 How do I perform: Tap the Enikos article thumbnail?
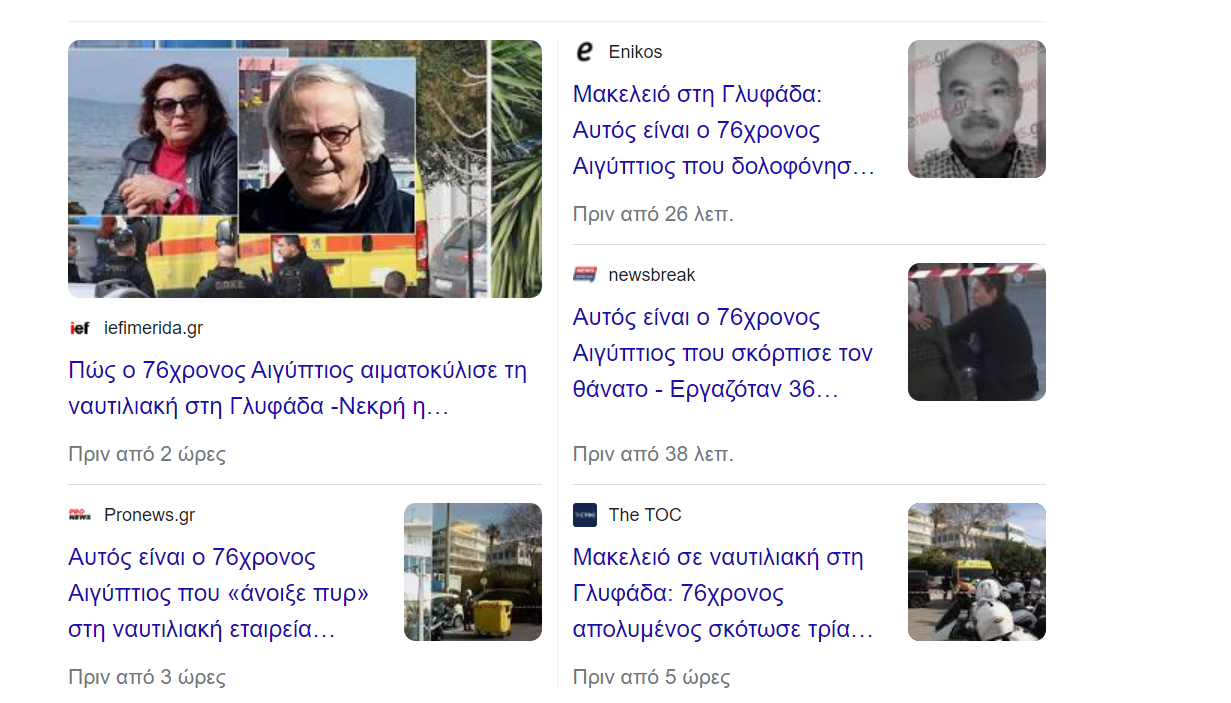click(976, 109)
